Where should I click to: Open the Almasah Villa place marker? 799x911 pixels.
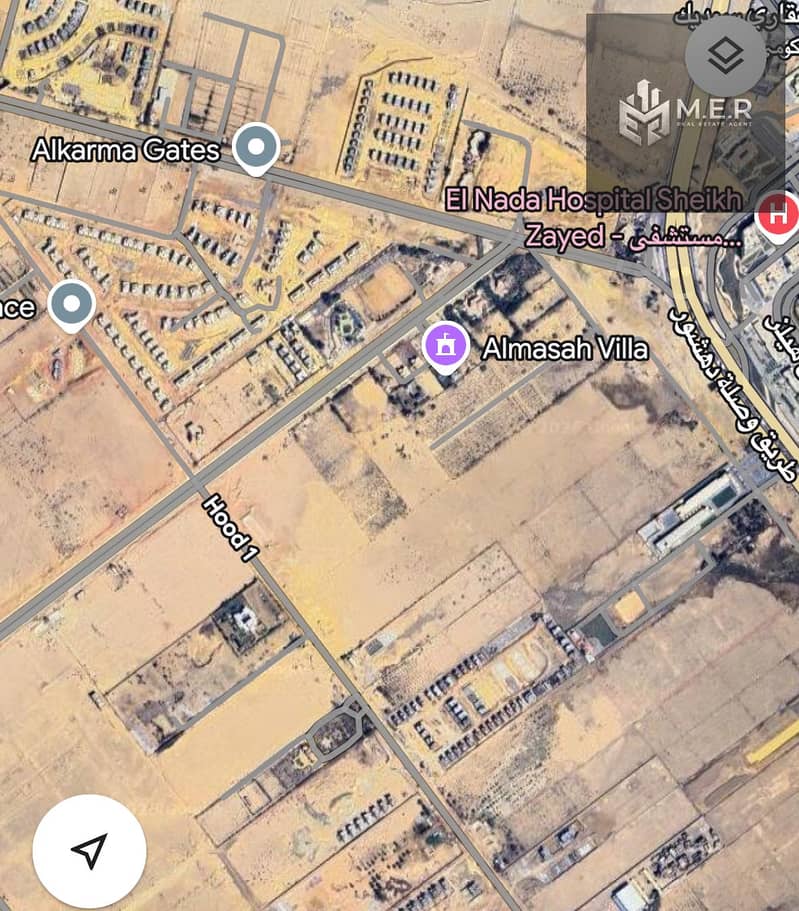(446, 346)
